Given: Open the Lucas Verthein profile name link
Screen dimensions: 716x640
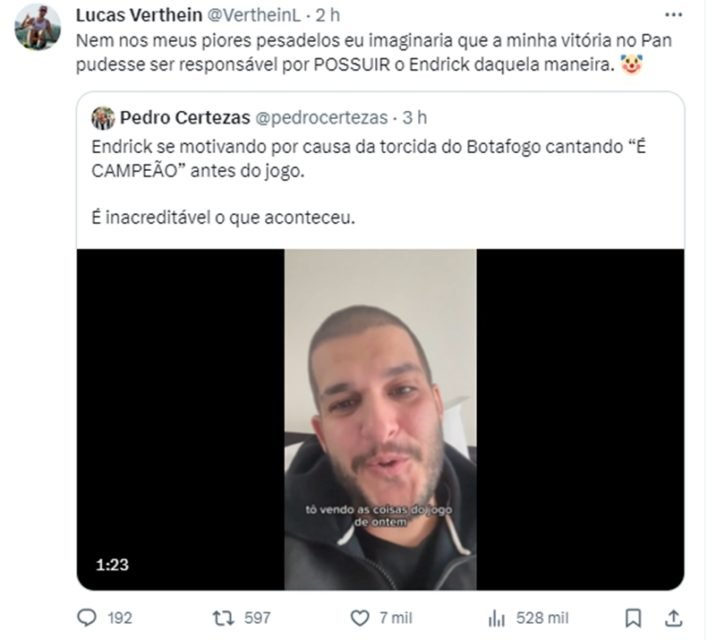Looking at the screenshot, I should (x=139, y=15).
